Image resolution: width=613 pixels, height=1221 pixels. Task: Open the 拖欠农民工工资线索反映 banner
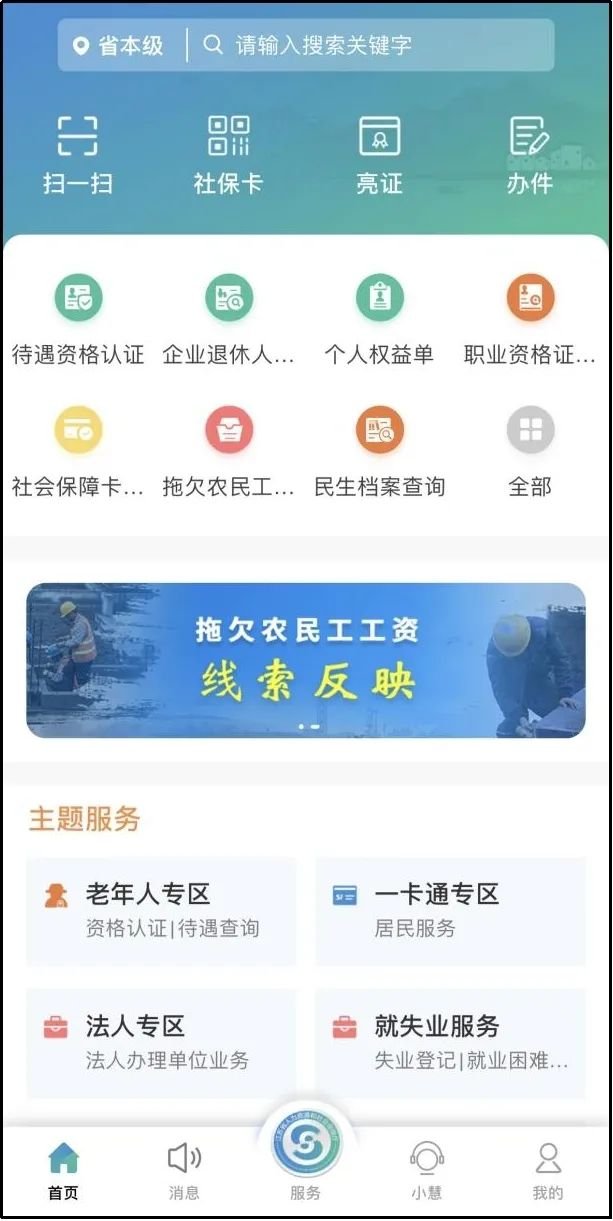306,660
